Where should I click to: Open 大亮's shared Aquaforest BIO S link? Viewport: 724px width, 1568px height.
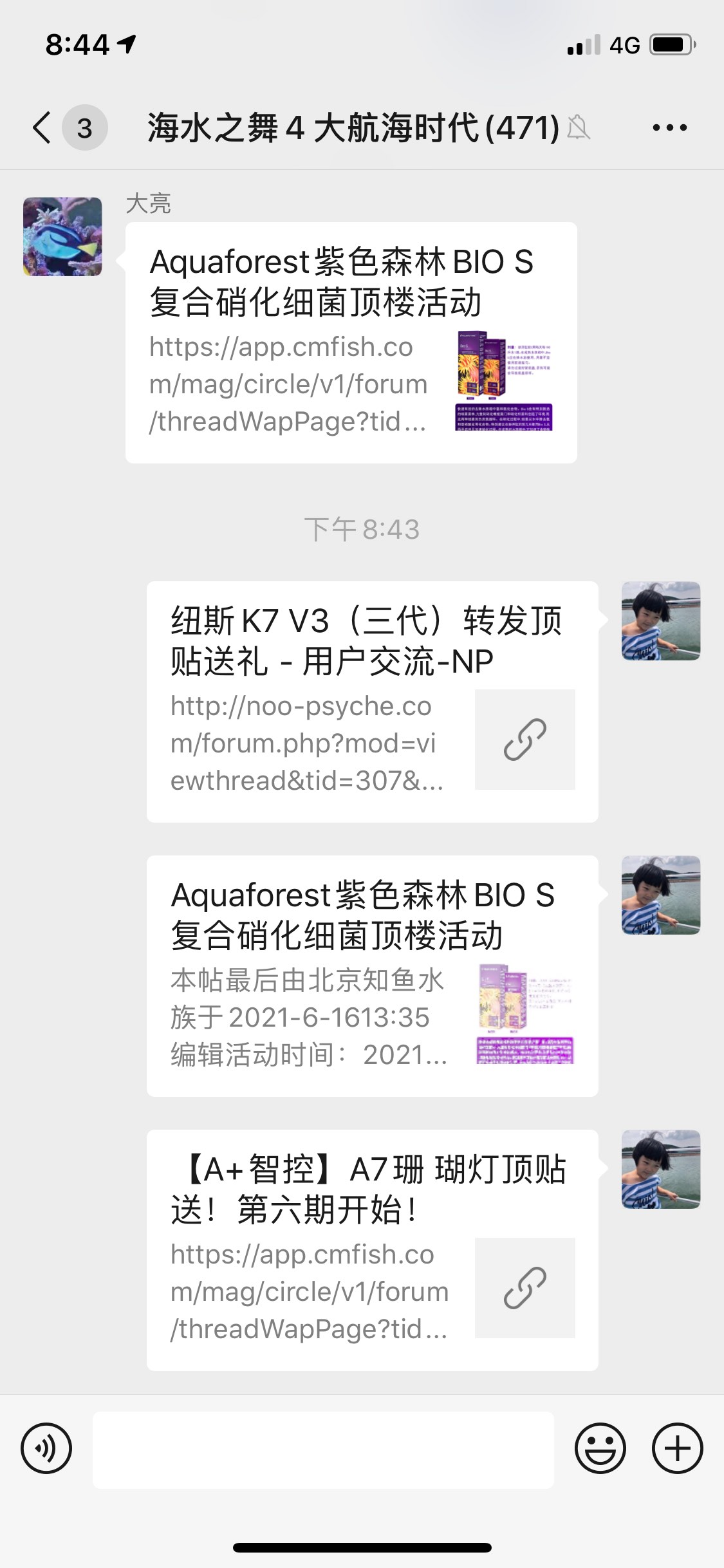click(351, 342)
